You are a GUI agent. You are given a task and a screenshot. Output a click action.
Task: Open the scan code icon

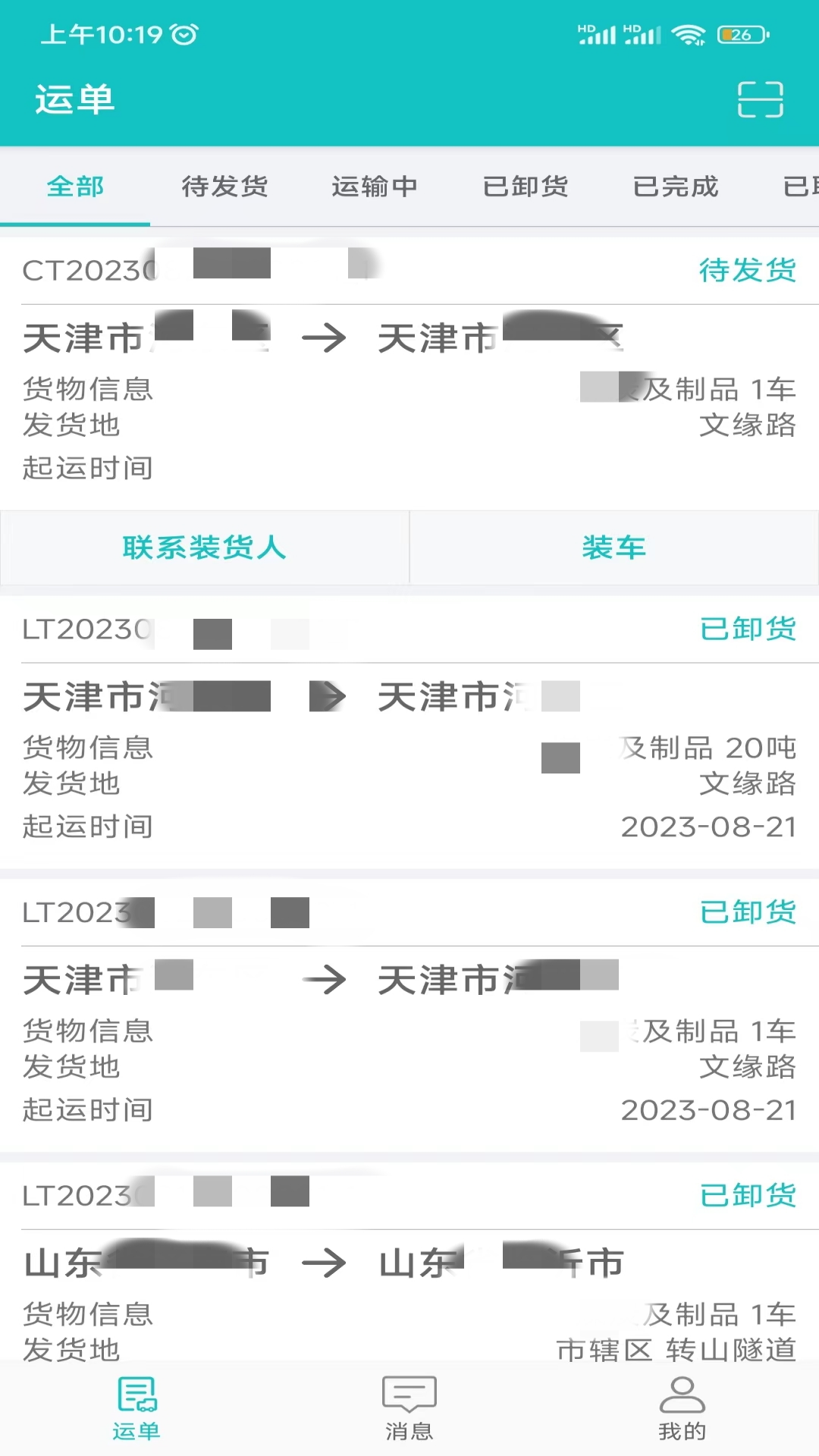[760, 99]
